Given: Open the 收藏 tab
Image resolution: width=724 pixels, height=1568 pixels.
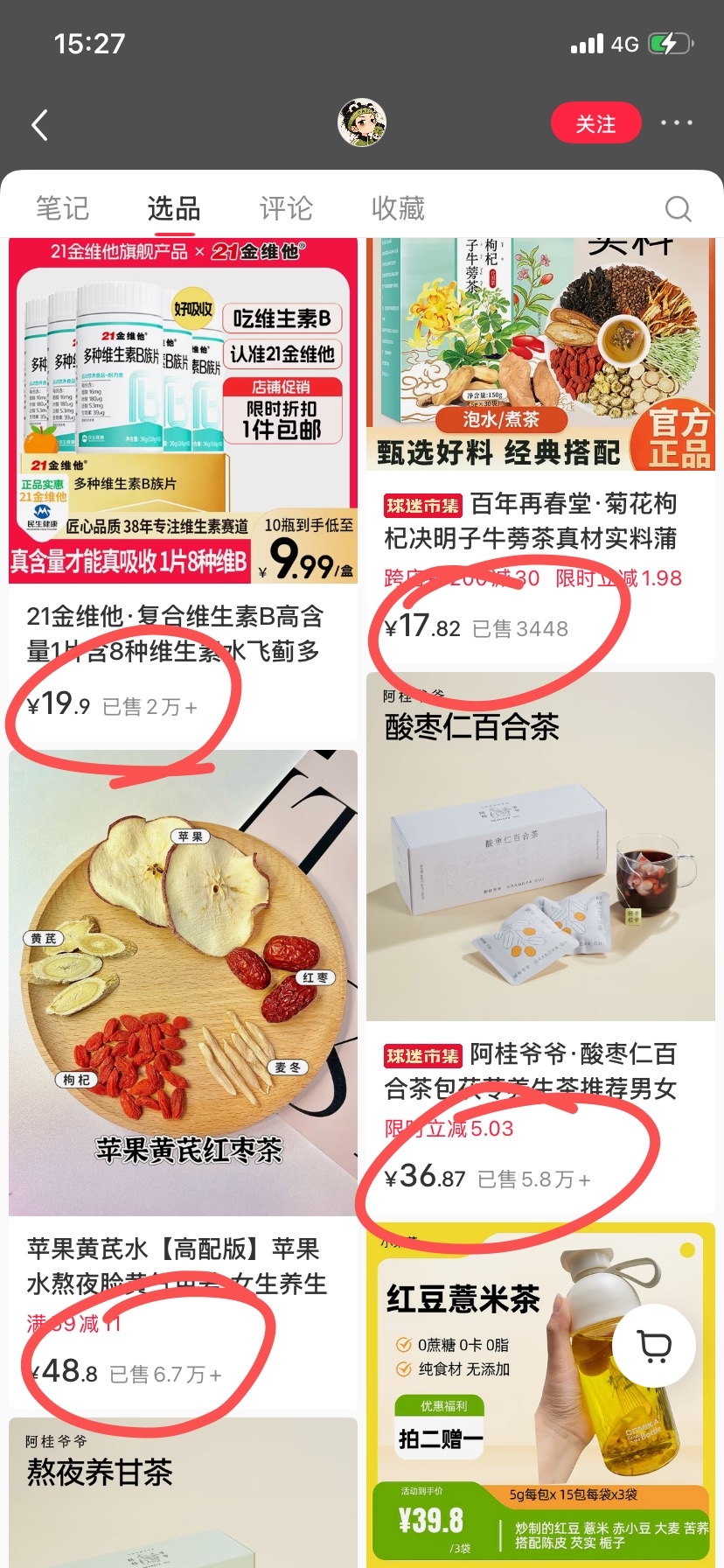Looking at the screenshot, I should pos(398,208).
